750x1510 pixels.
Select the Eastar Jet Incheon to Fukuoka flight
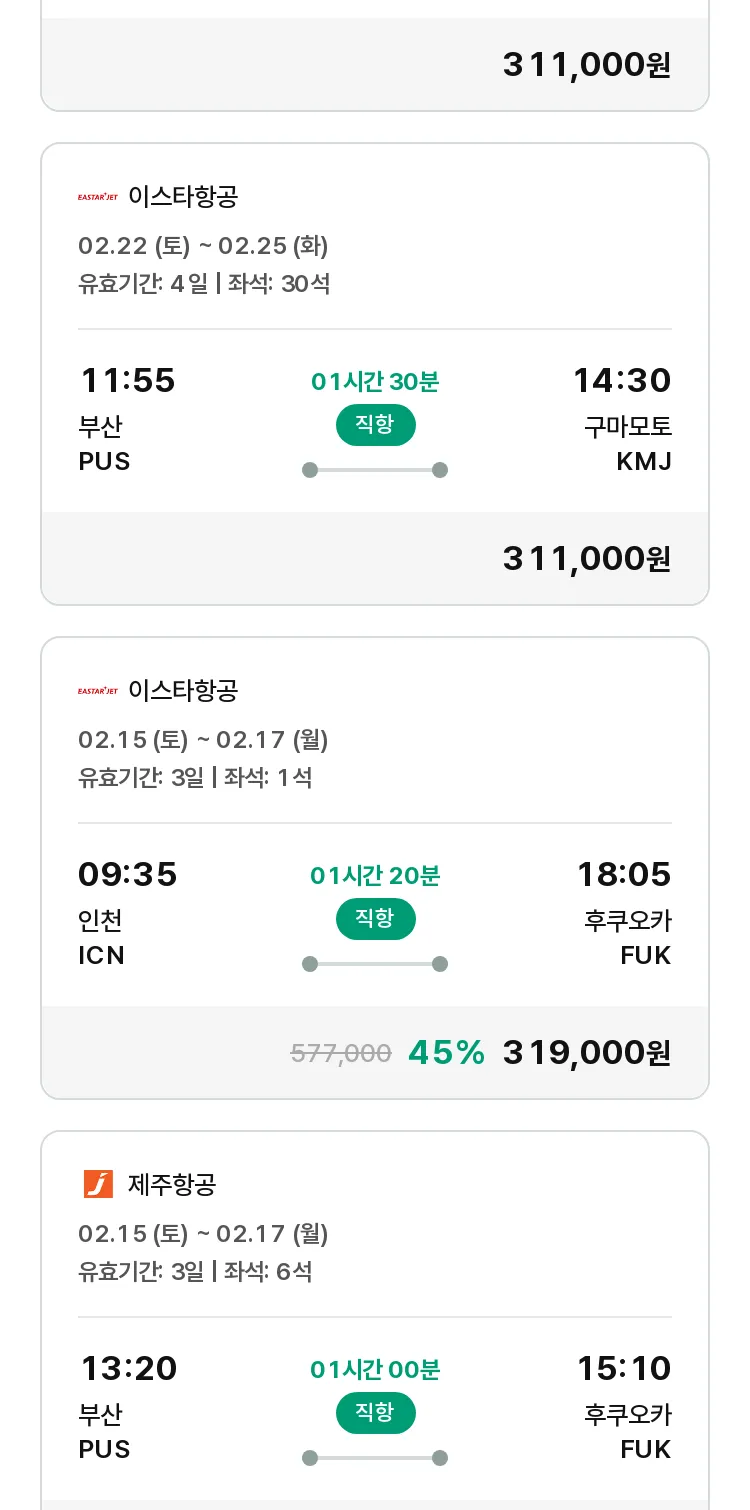(375, 868)
